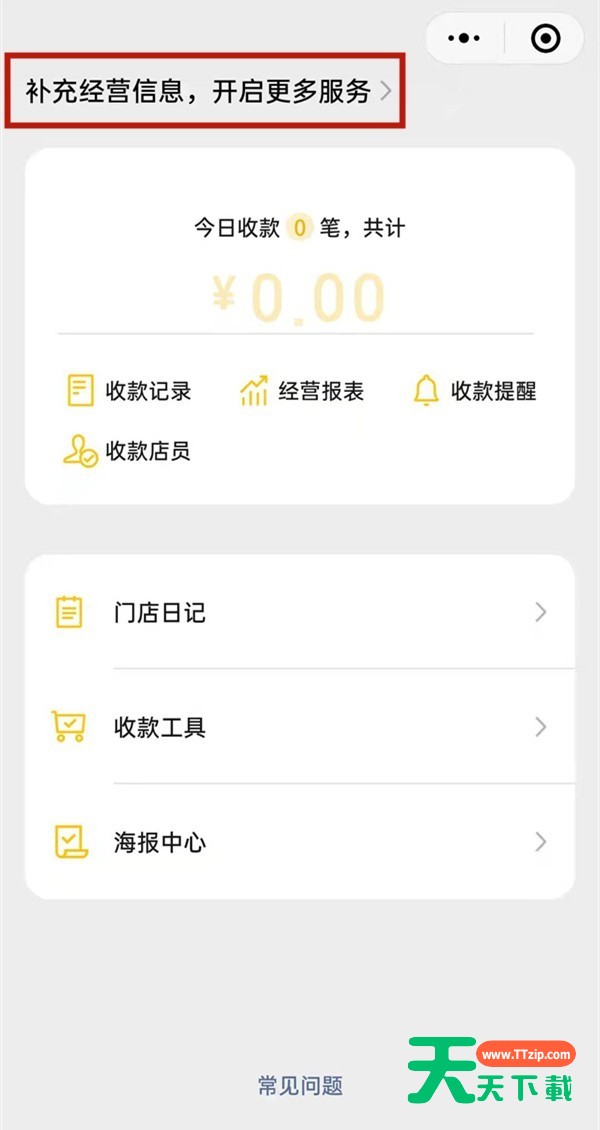Open the 门店日记 row
Image resolution: width=600 pixels, height=1130 pixels.
tap(300, 612)
